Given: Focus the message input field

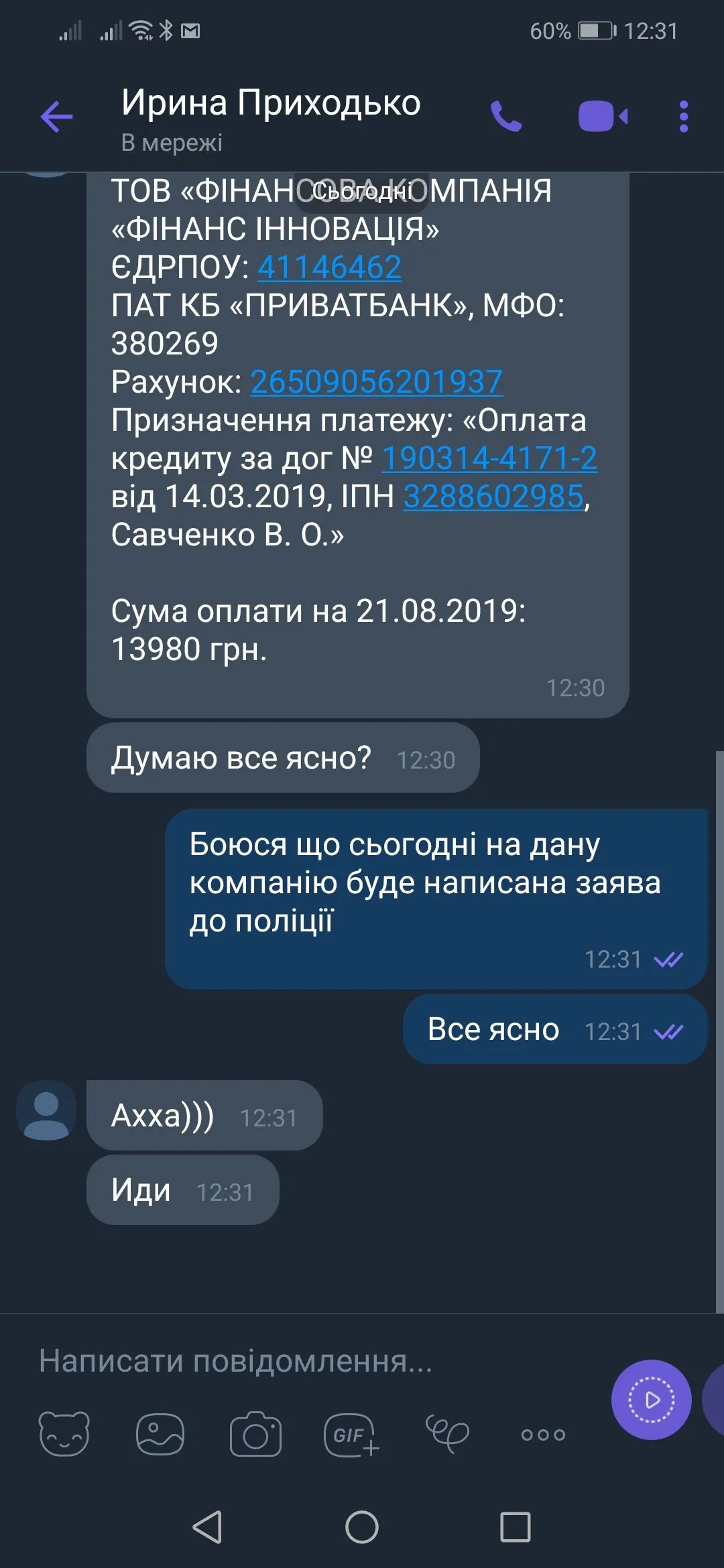Looking at the screenshot, I should (302, 1361).
